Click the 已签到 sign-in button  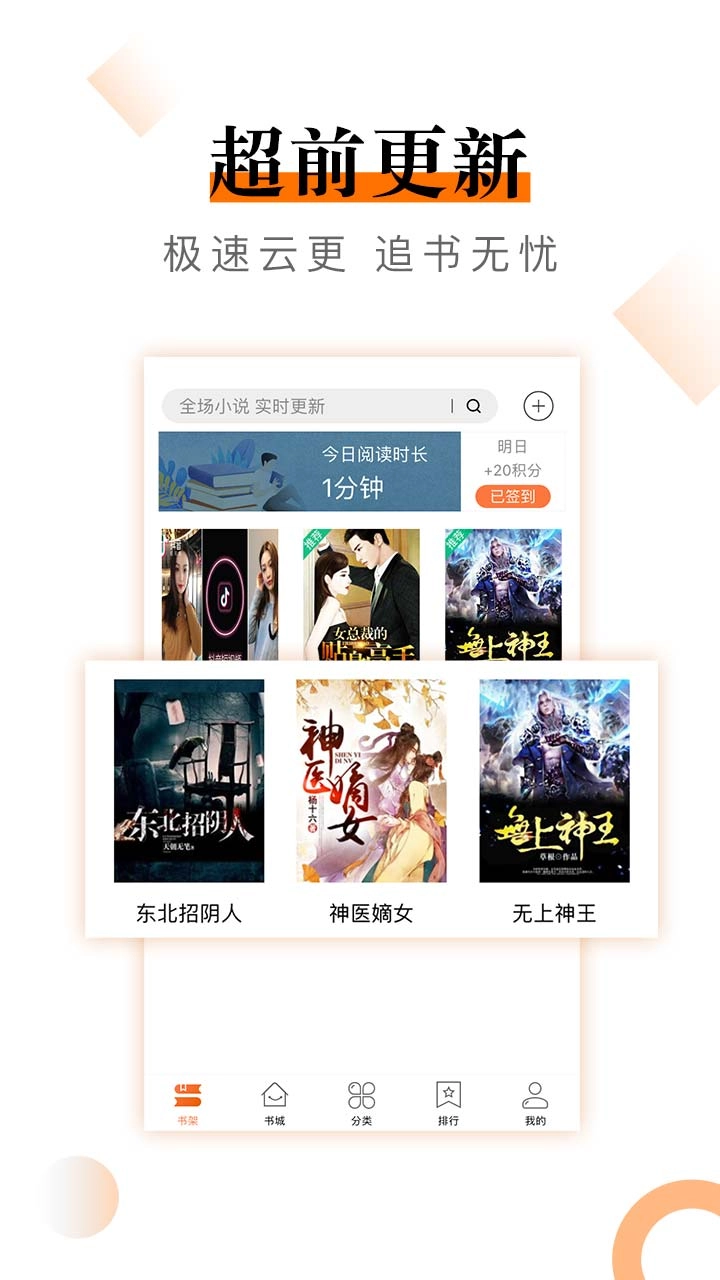tap(512, 494)
